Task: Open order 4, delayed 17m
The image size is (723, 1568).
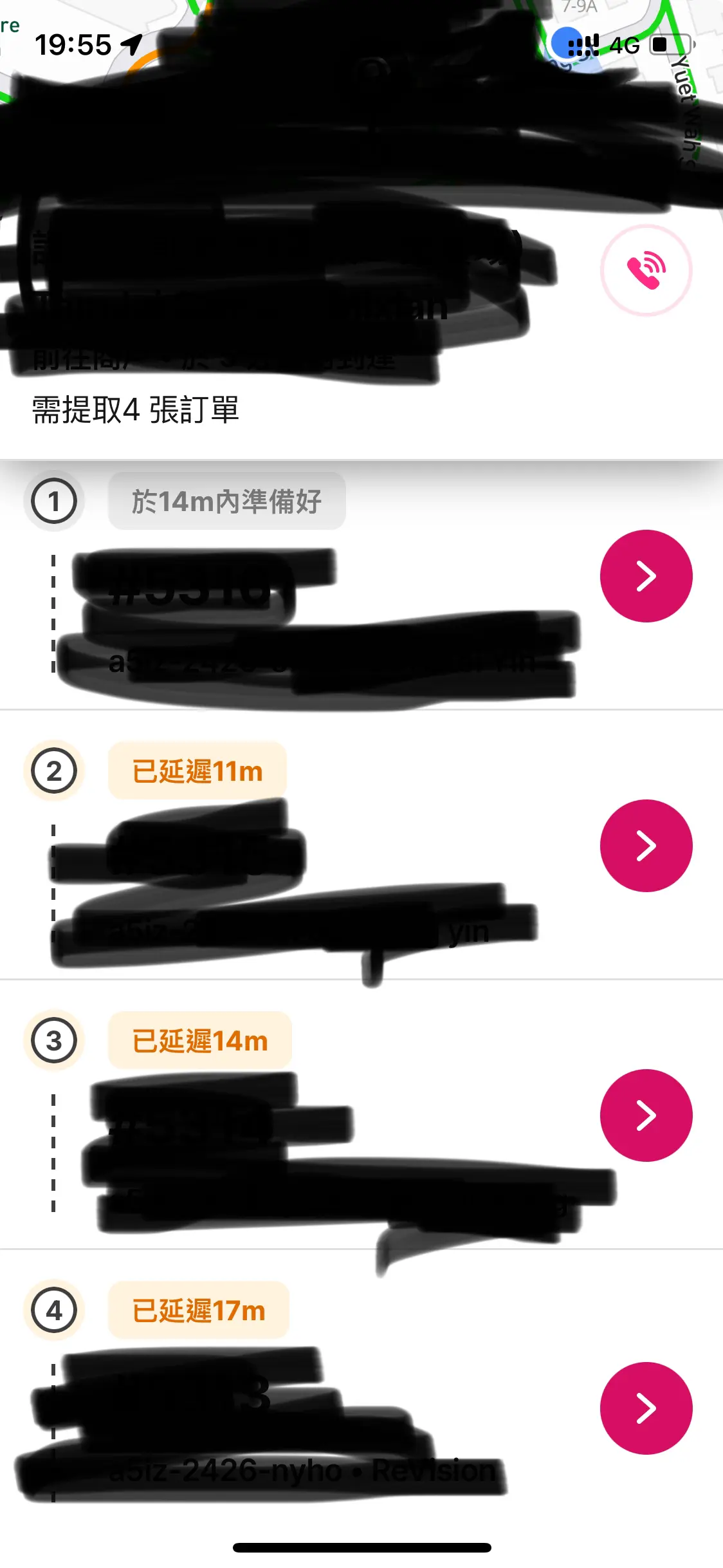Action: click(646, 1408)
